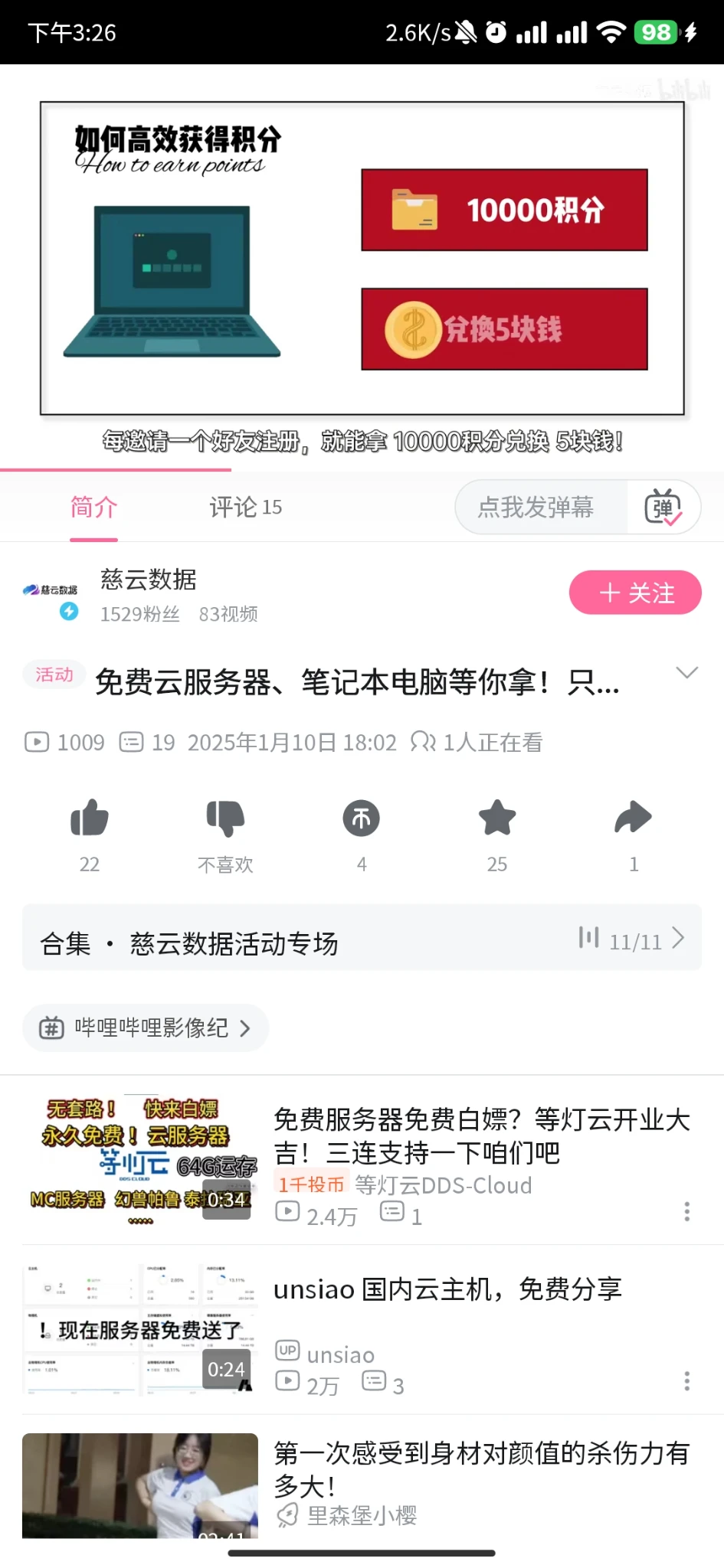The image size is (724, 1568).
Task: Open the 哔哩哔哩影像纪 topic chip
Action: coord(146,1027)
